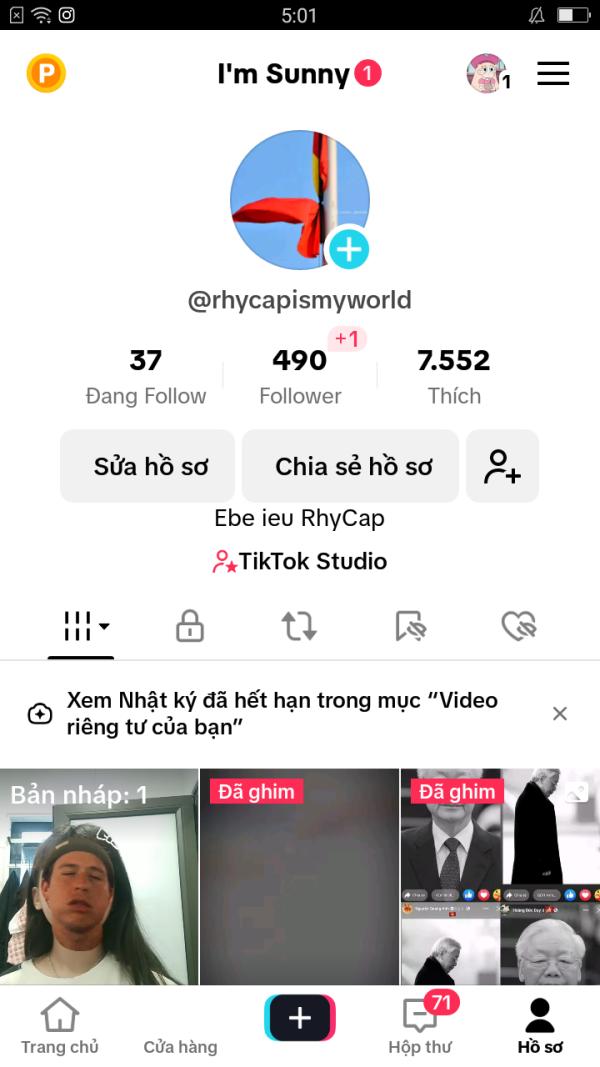Open the hamburger menu
The width and height of the screenshot is (600, 1067).
tap(553, 74)
